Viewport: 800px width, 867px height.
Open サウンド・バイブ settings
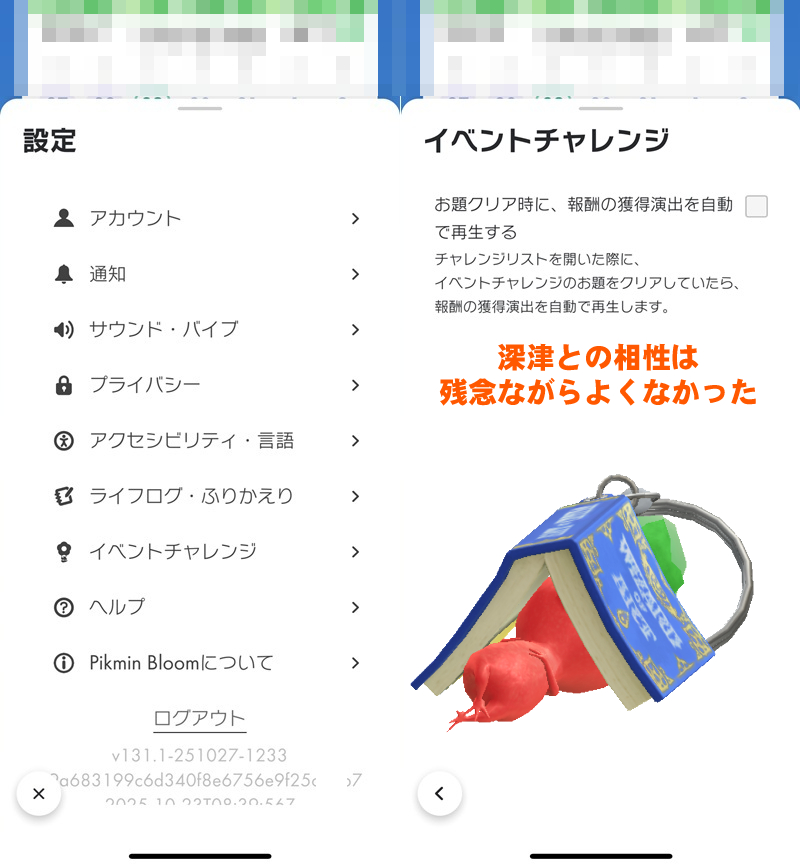coord(206,329)
